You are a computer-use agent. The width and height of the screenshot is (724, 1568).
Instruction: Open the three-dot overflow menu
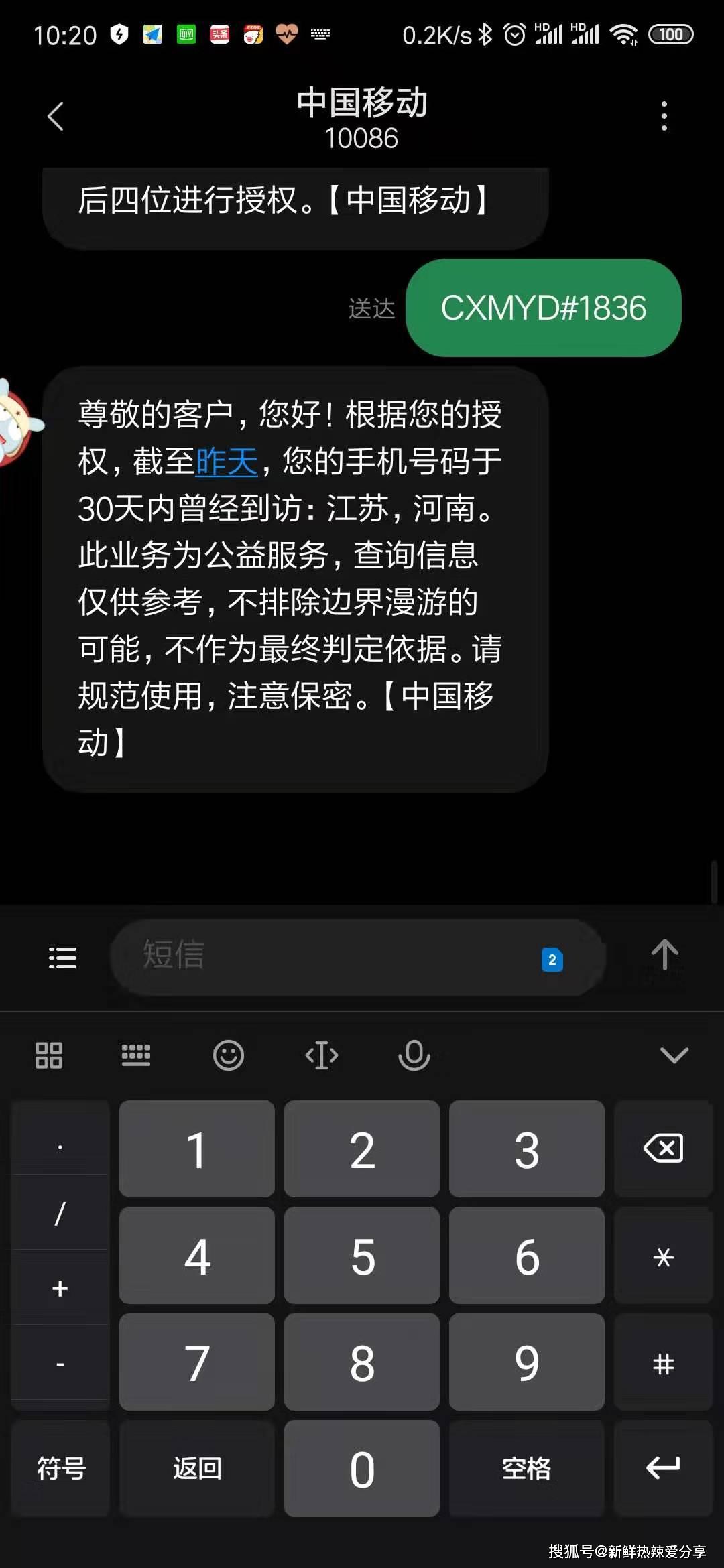pos(664,115)
